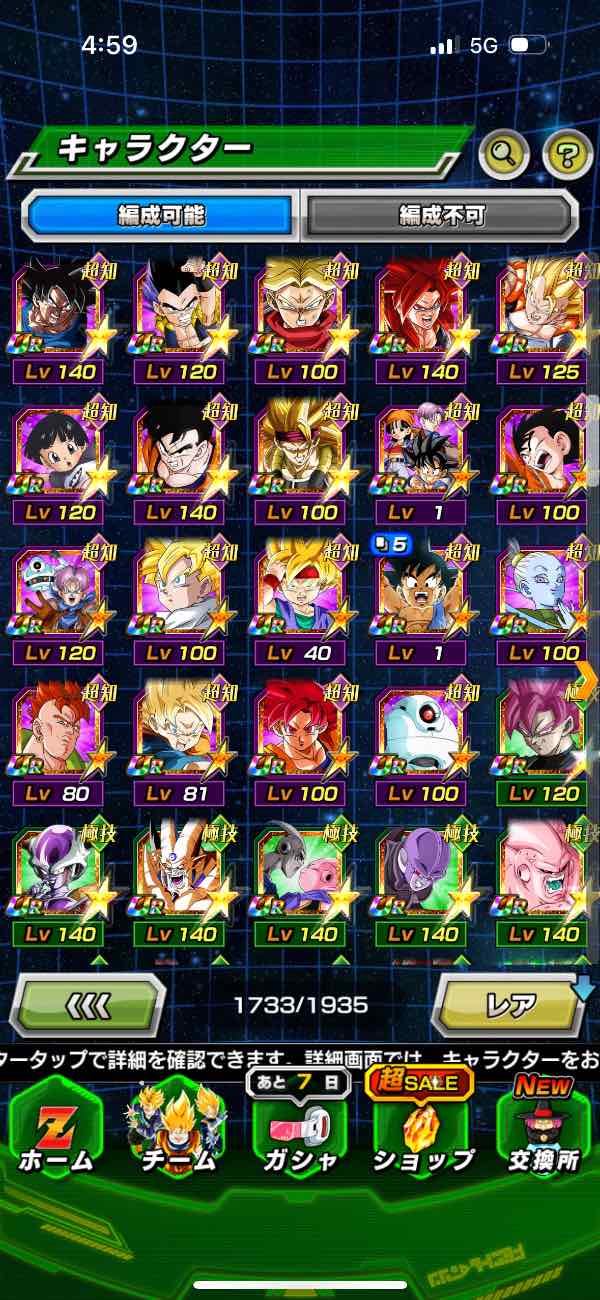This screenshot has width=600, height=1300.
Task: Open the help question mark
Action: click(x=567, y=154)
